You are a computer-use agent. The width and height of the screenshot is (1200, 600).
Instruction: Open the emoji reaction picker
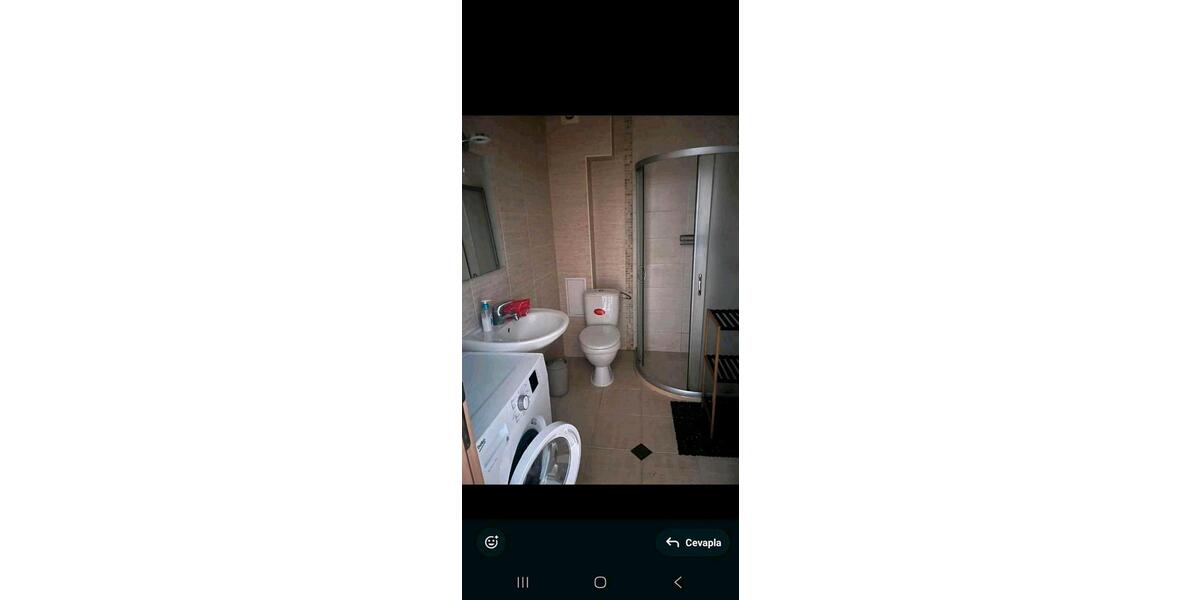(491, 542)
